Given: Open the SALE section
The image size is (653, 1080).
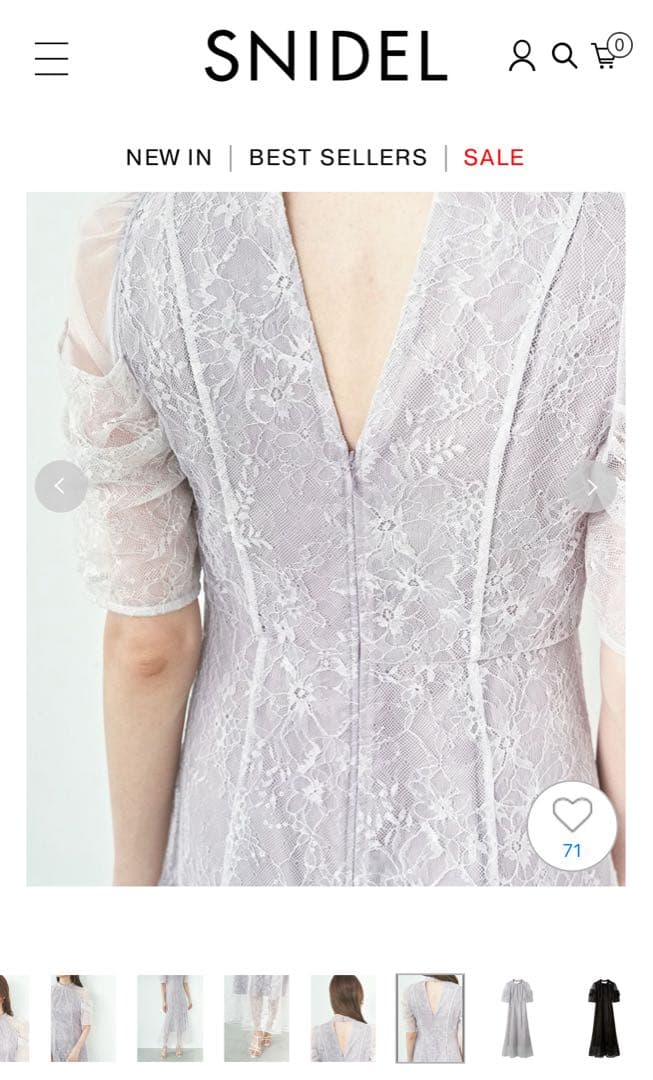Looking at the screenshot, I should click(x=493, y=158).
